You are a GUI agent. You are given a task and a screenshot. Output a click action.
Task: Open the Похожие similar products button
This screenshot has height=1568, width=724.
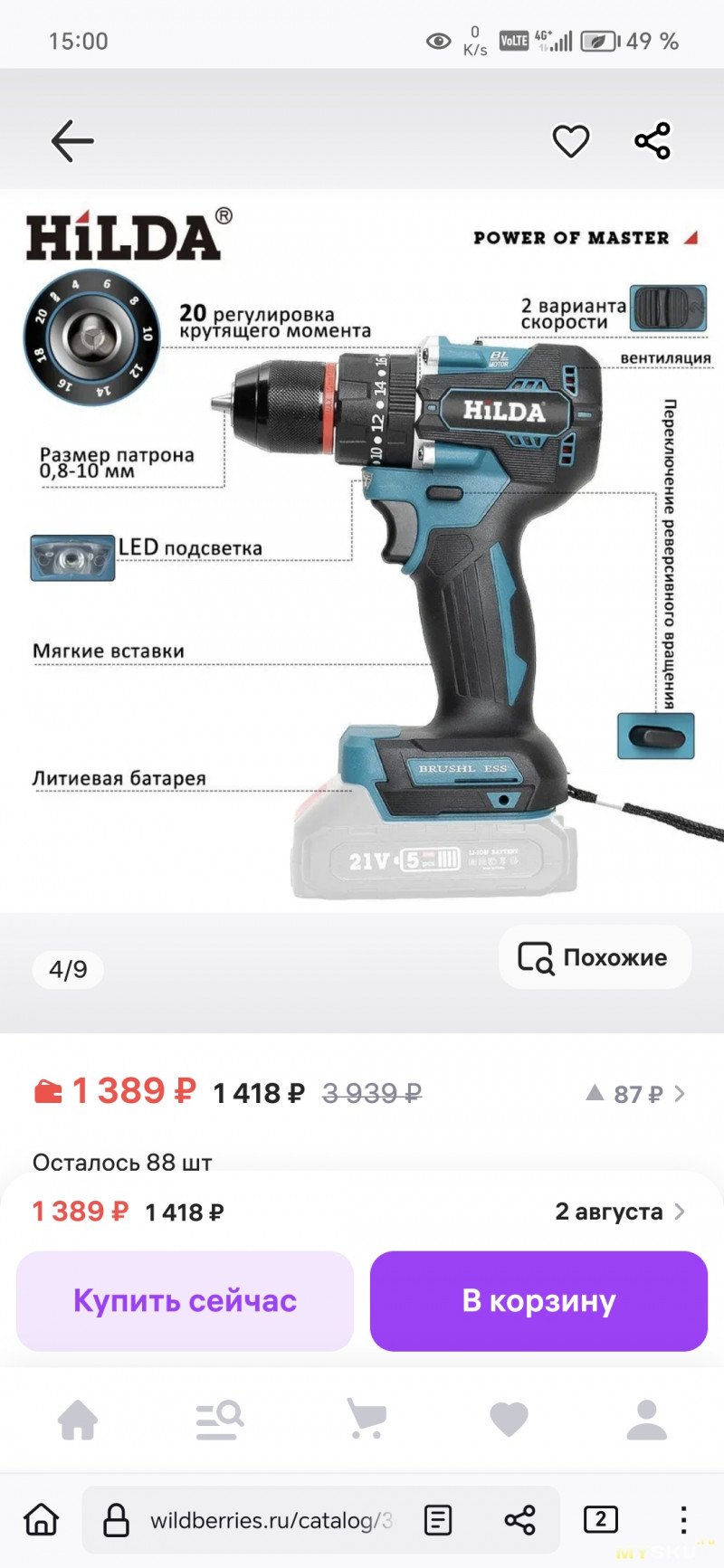[595, 957]
